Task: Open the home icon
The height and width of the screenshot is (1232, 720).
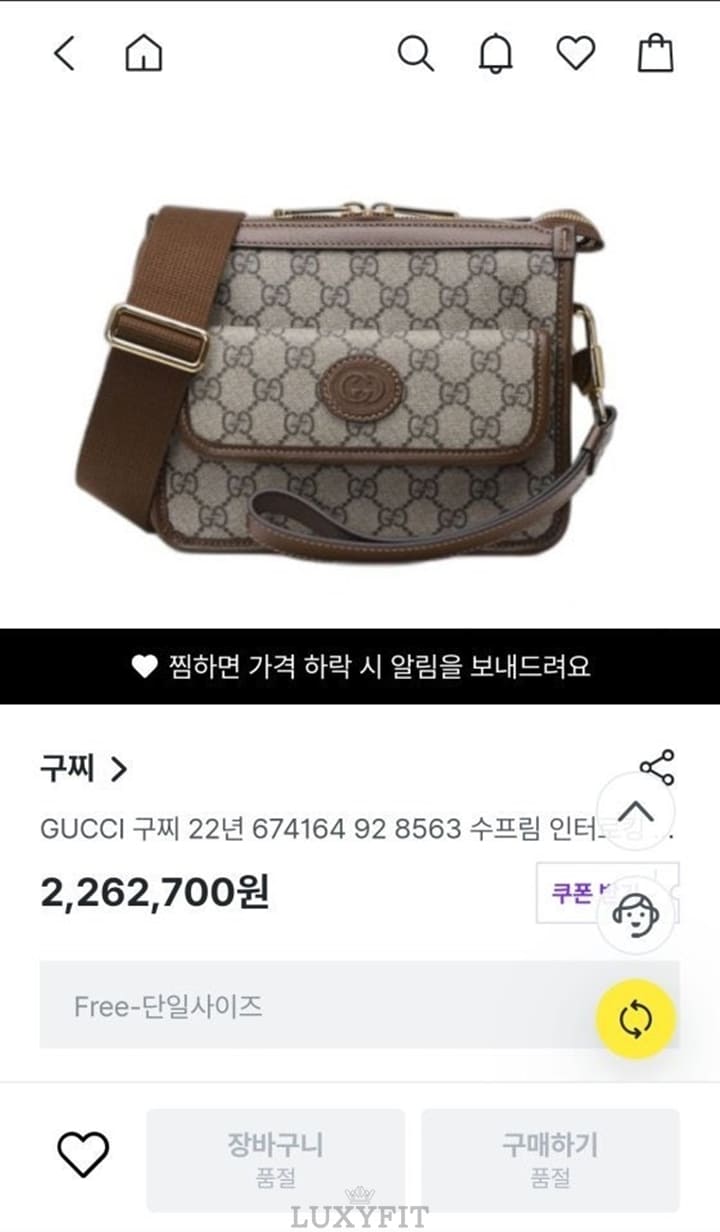Action: pyautogui.click(x=143, y=53)
